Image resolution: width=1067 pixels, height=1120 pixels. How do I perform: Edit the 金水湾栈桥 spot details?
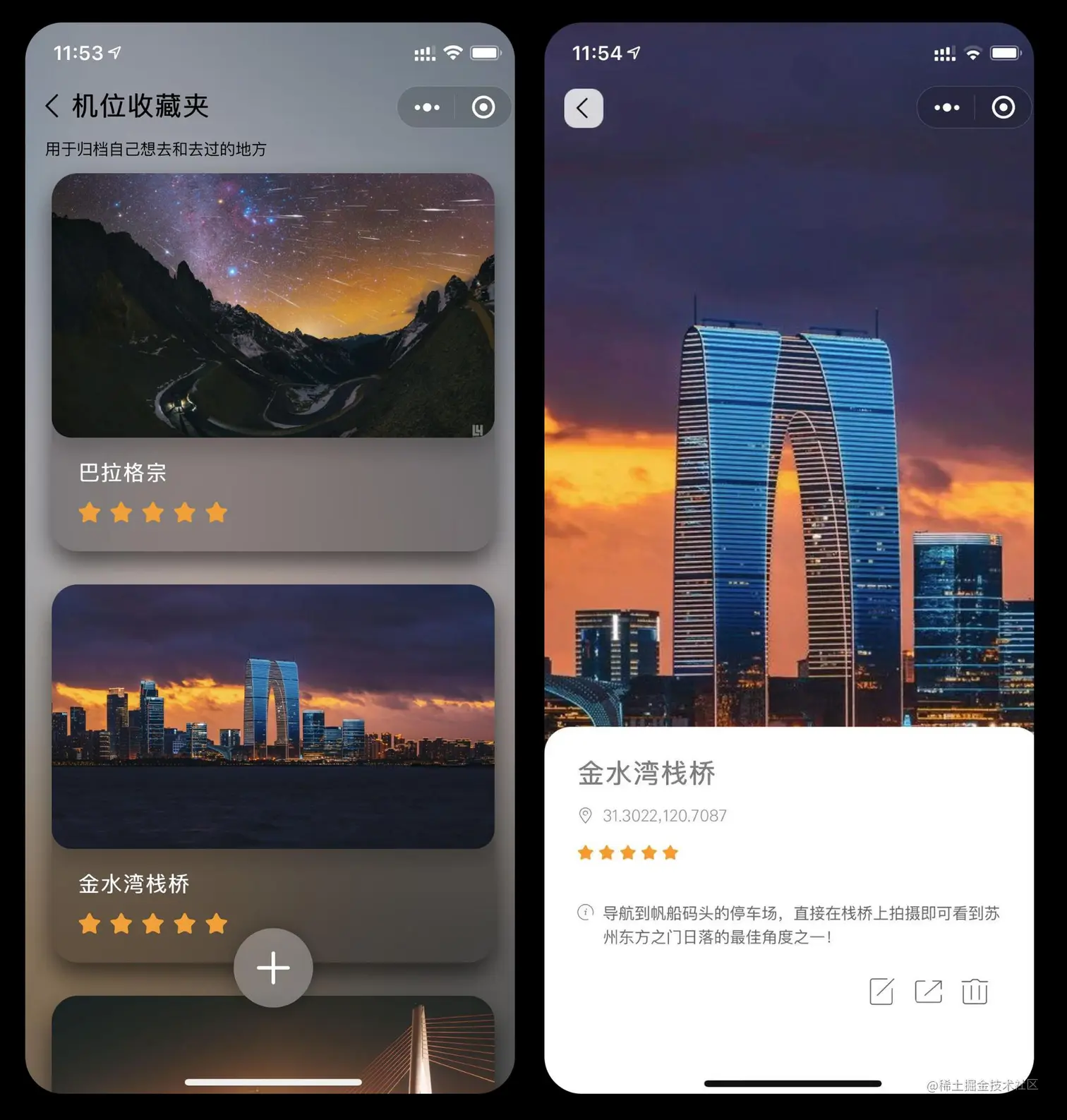coord(881,991)
